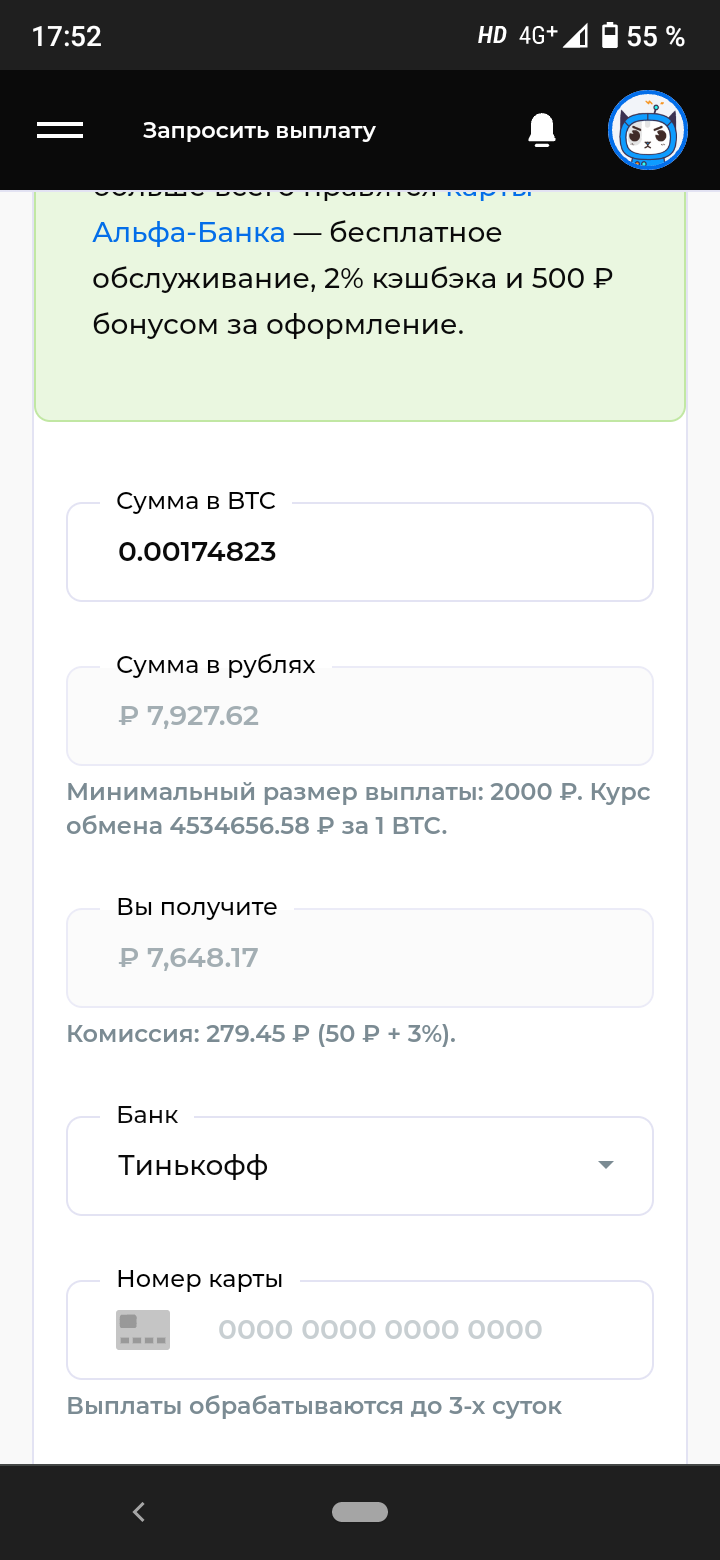
Task: Follow the Альфа-Банка link
Action: click(x=189, y=233)
